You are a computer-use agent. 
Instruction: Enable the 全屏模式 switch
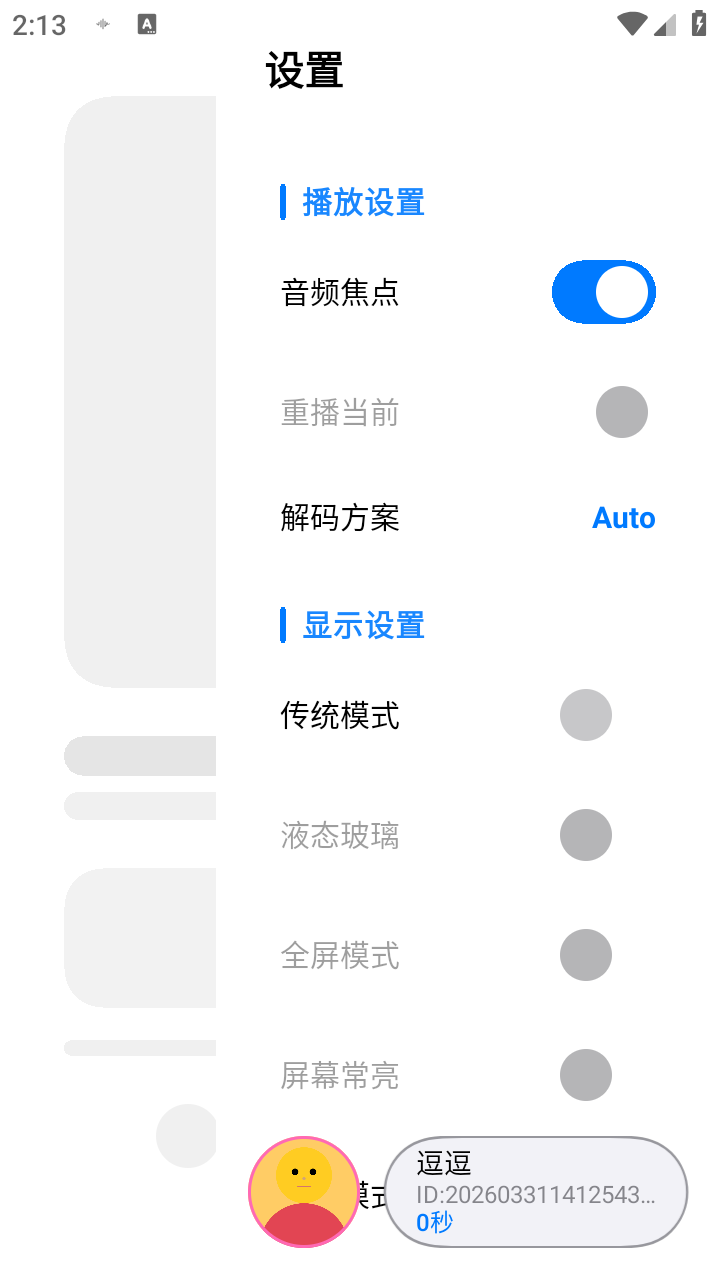pyautogui.click(x=586, y=955)
